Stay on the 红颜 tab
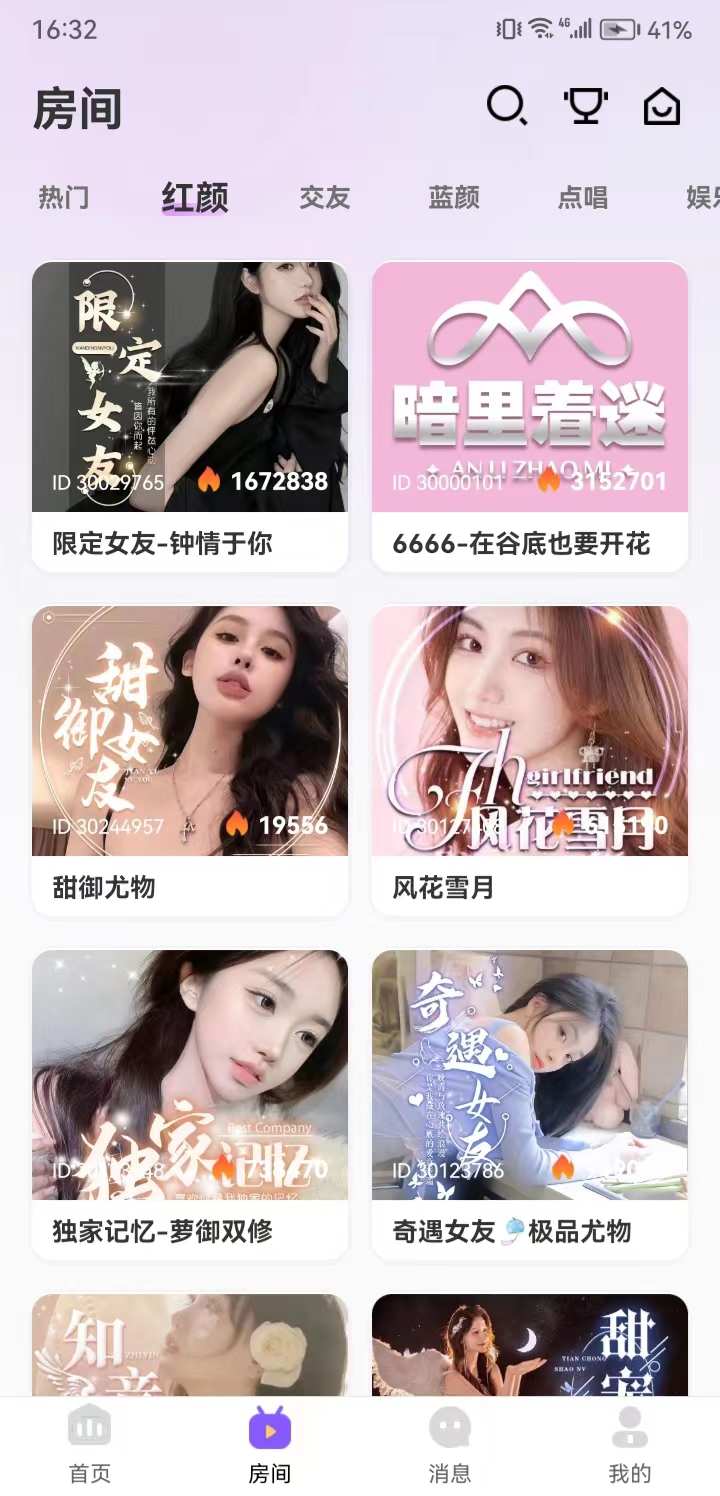Image resolution: width=720 pixels, height=1496 pixels. [195, 198]
